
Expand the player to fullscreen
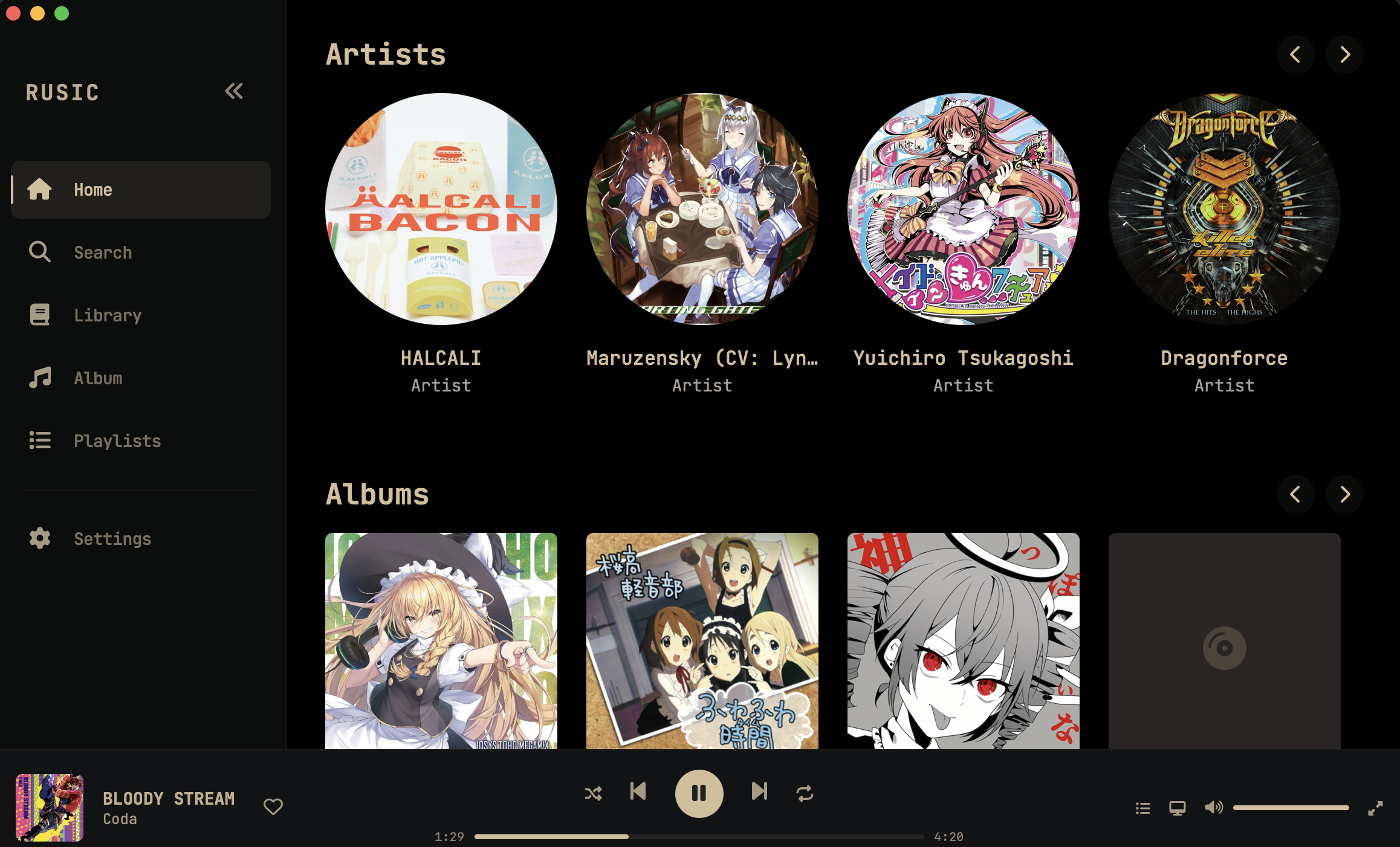[x=1375, y=808]
